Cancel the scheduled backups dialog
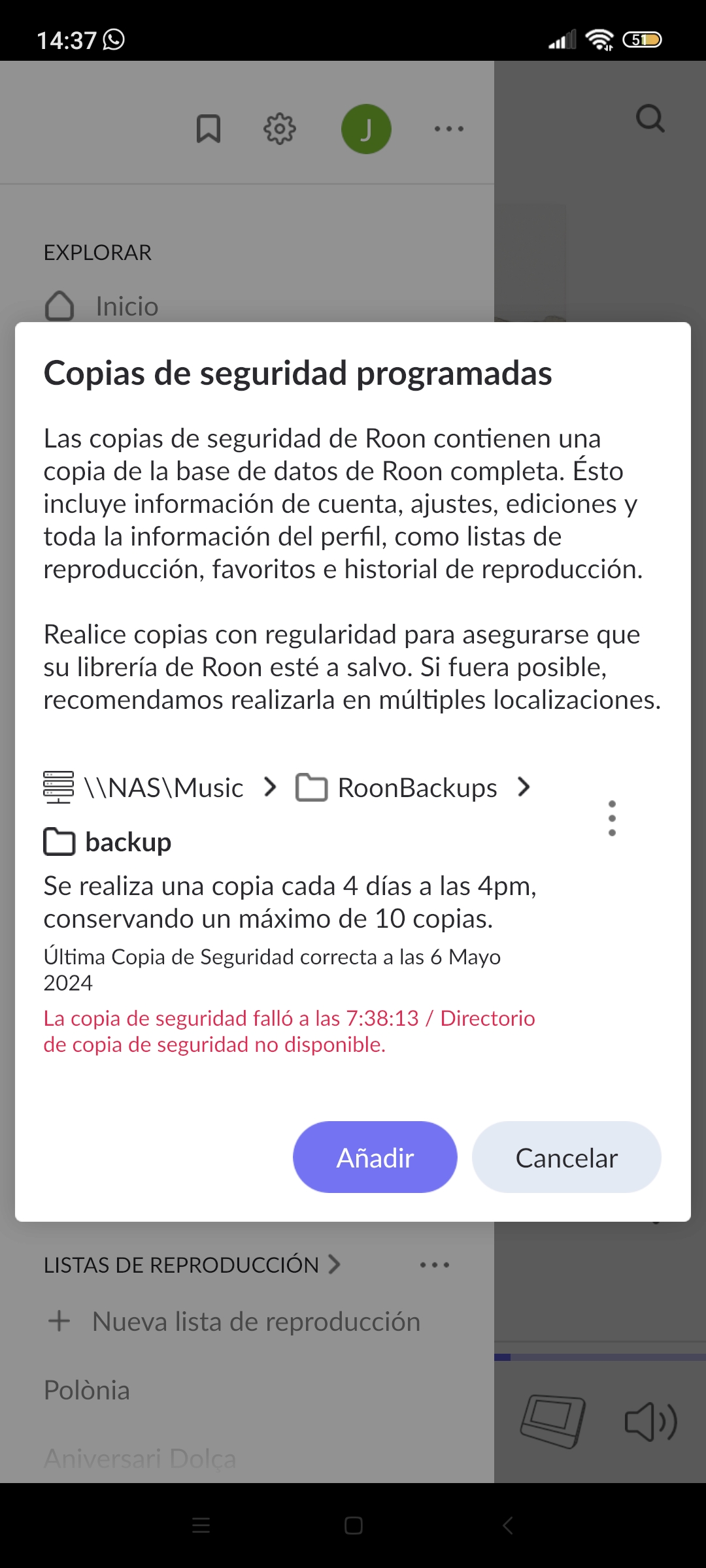706x1568 pixels. pos(566,1157)
